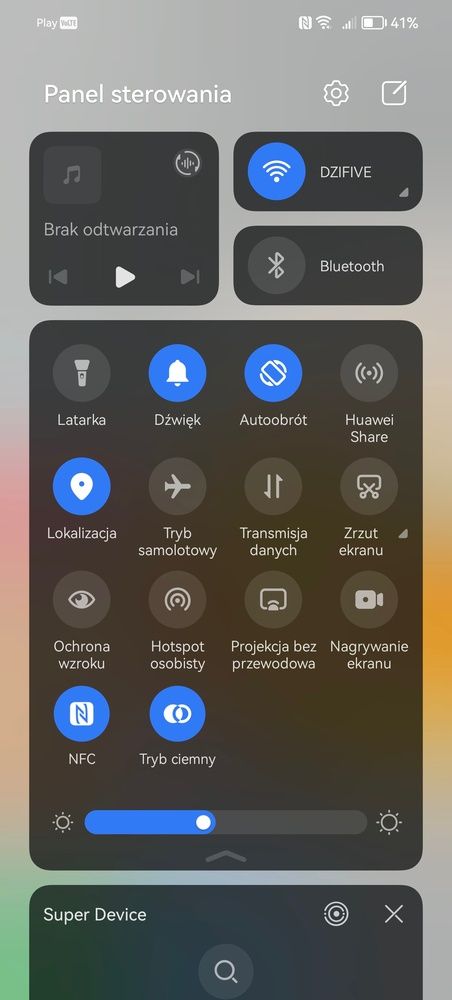Enable Tryb samolotowy
Screen dimensions: 452x1000
click(177, 486)
